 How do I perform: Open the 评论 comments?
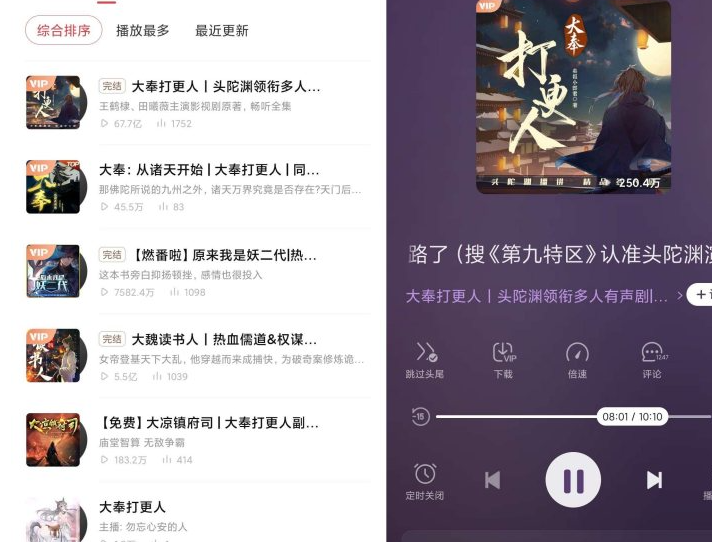pyautogui.click(x=652, y=360)
